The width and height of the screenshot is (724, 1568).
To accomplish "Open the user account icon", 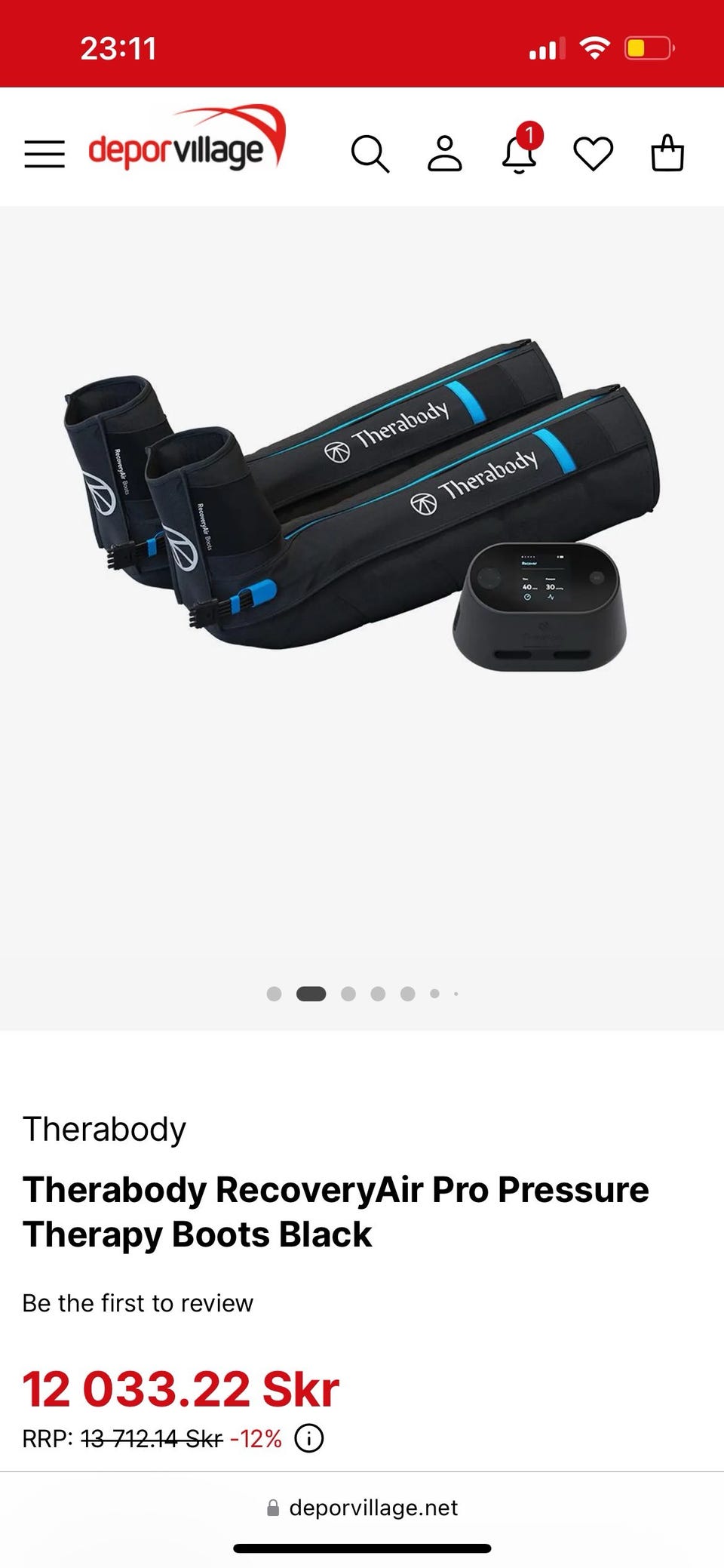I will (x=445, y=154).
